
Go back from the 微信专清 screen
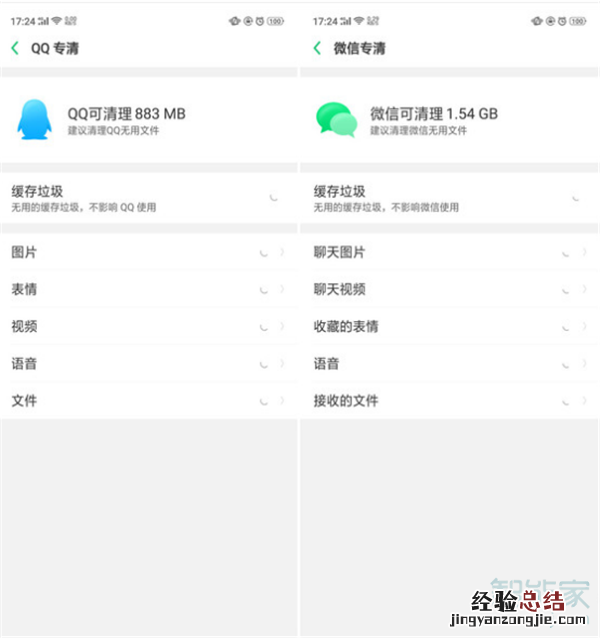(x=317, y=48)
